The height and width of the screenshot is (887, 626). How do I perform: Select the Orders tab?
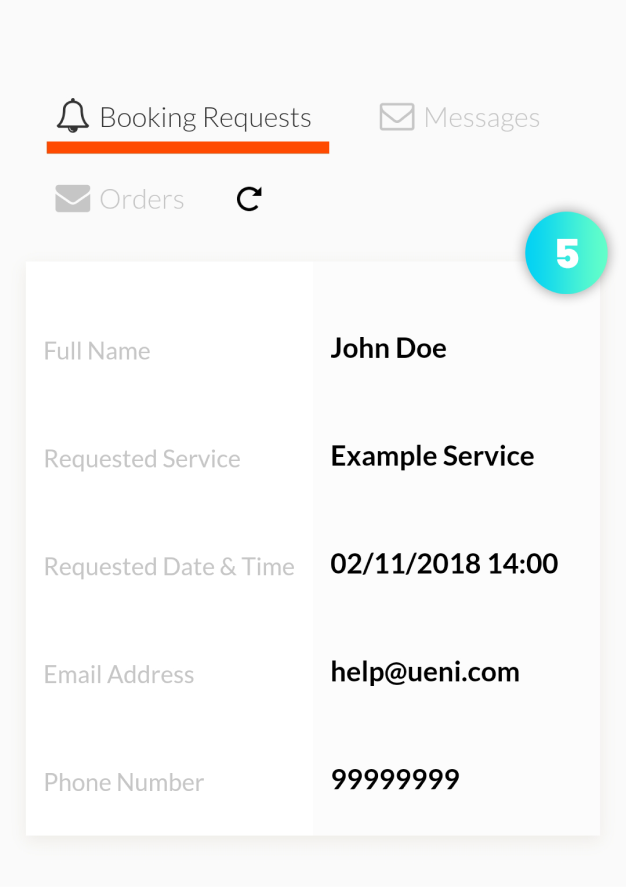[120, 199]
